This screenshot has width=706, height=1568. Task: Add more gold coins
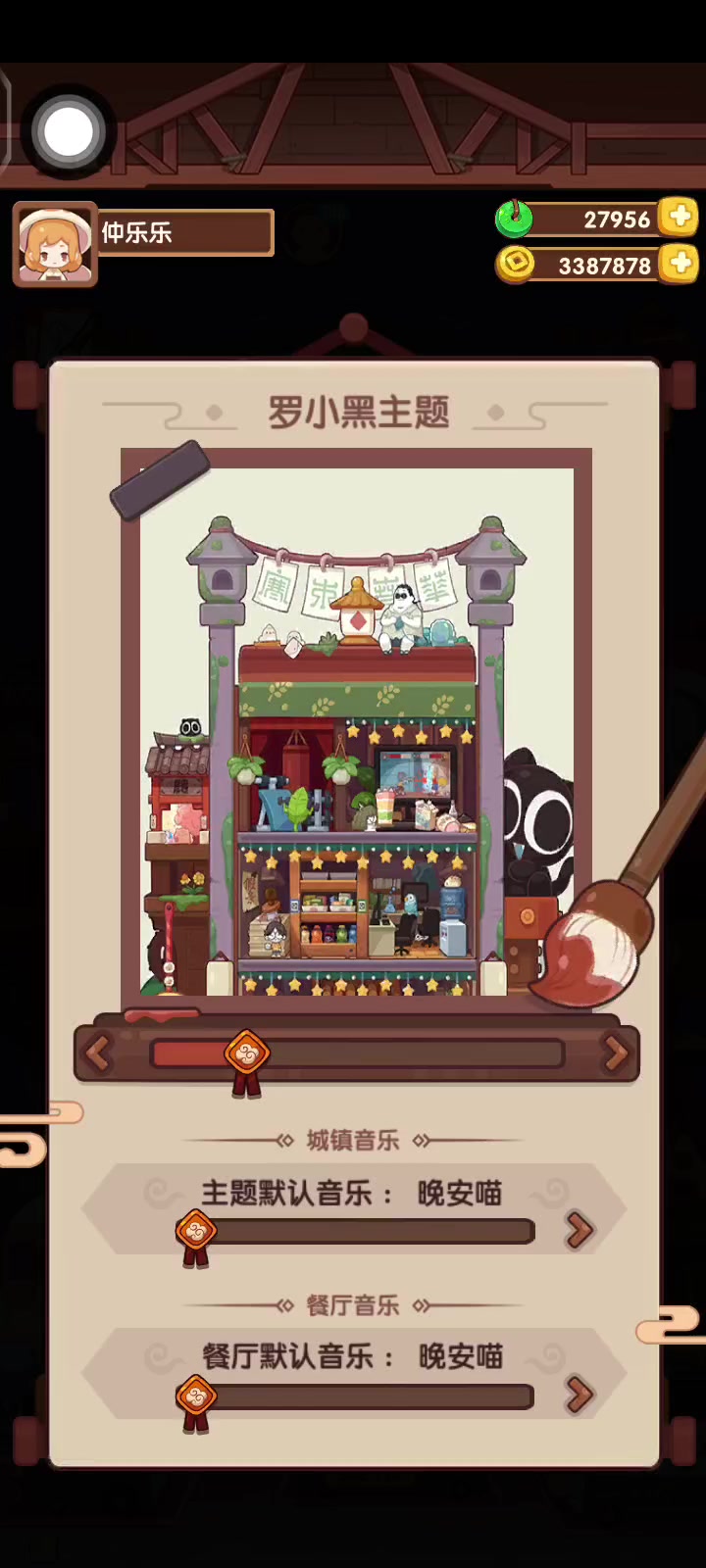point(679,264)
